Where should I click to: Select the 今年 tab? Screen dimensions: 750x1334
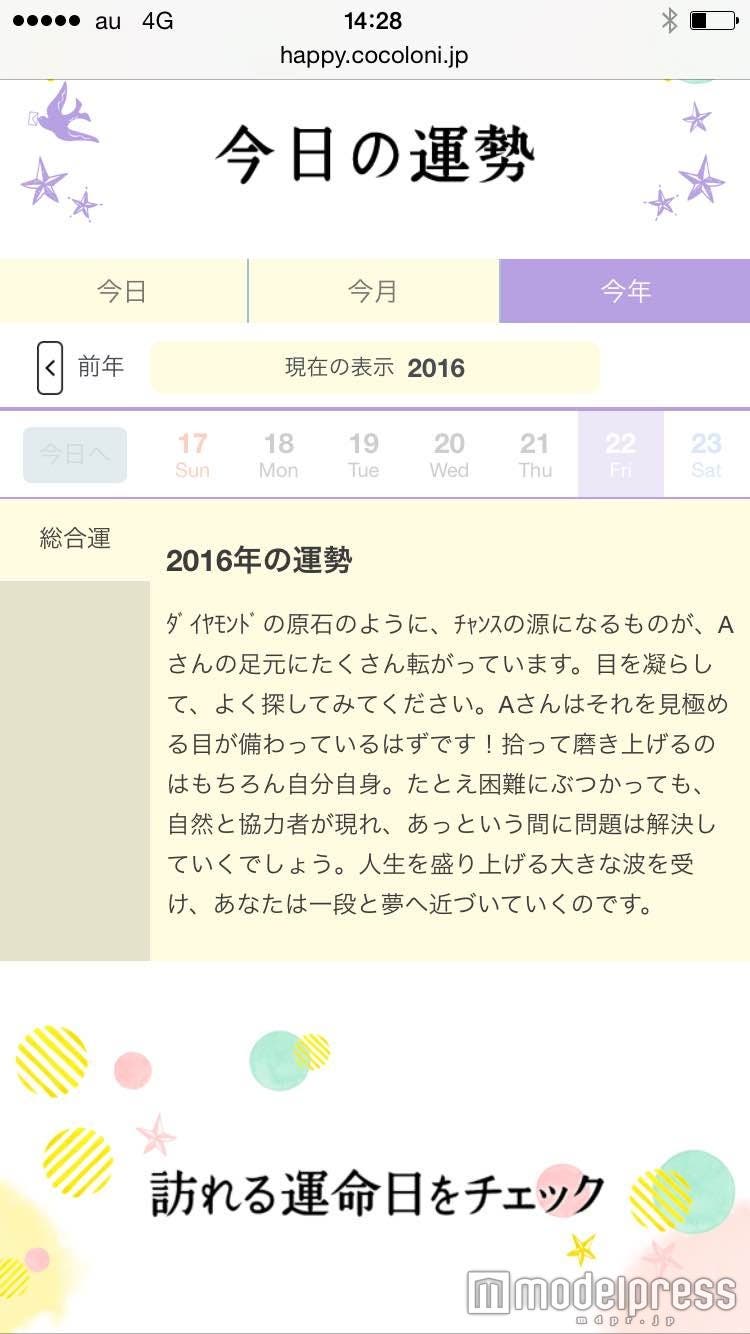pos(625,291)
